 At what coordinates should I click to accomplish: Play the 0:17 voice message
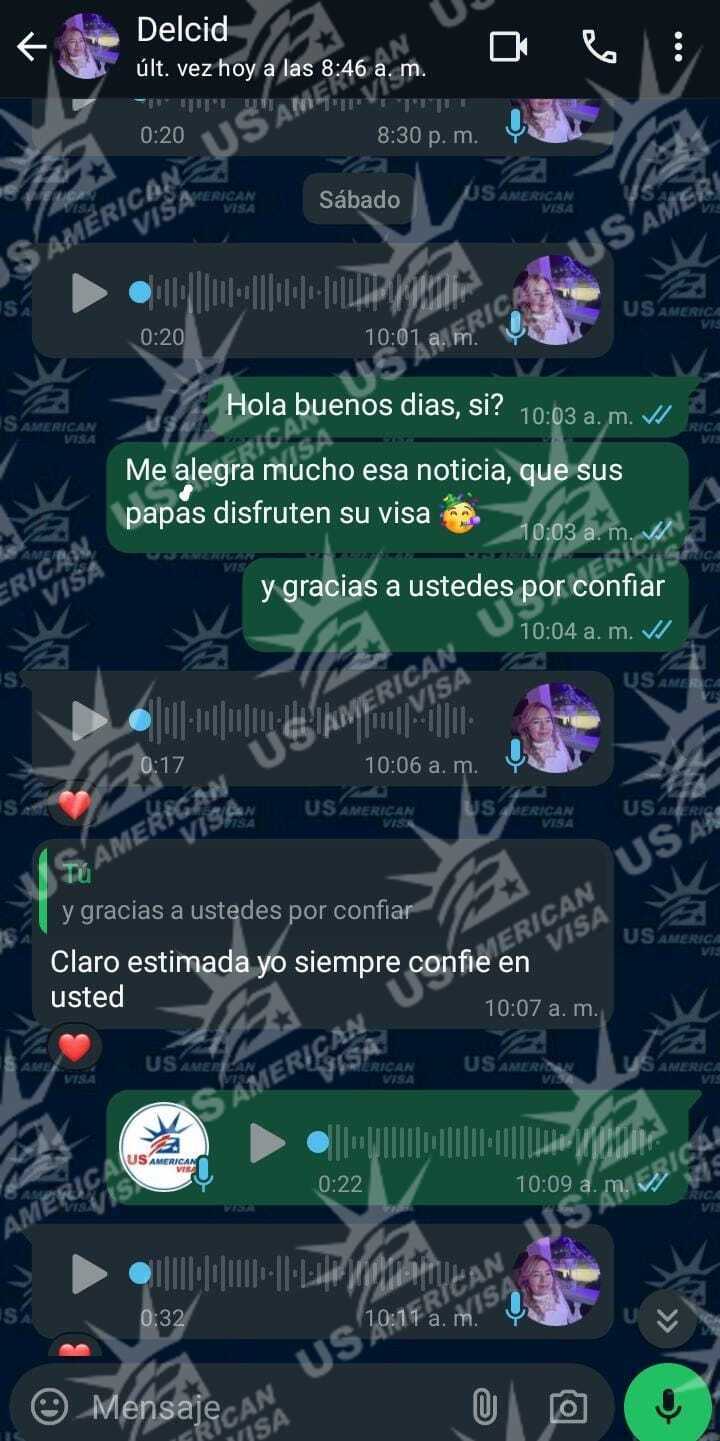[89, 720]
